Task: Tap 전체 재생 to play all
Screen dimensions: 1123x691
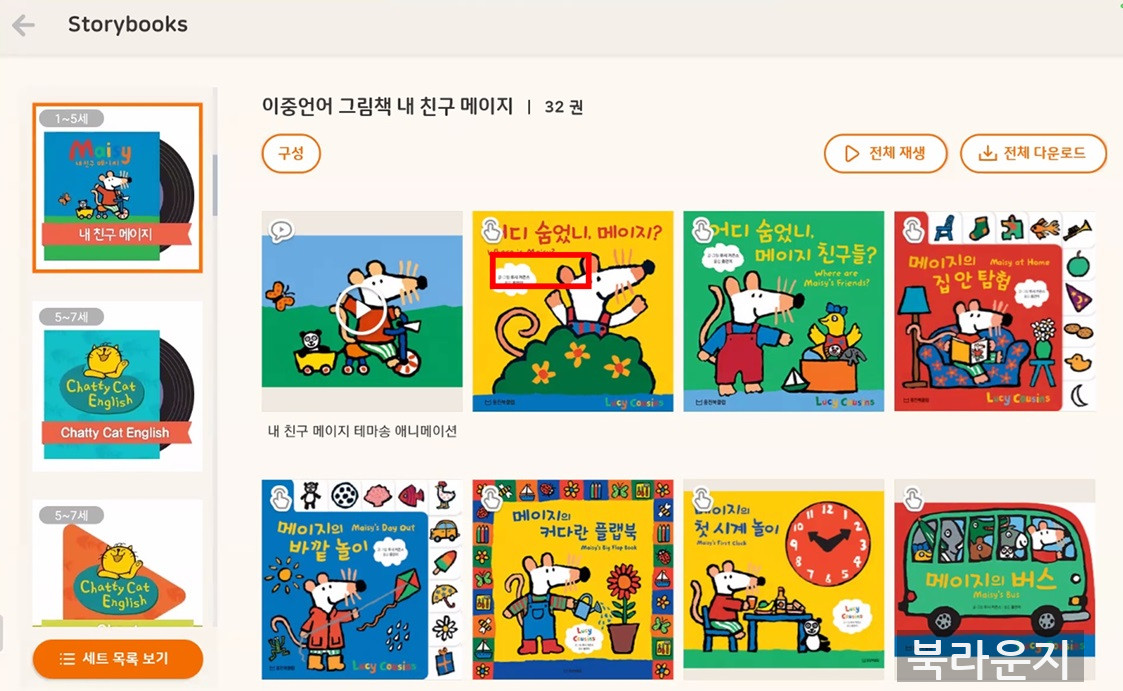Action: pos(885,154)
